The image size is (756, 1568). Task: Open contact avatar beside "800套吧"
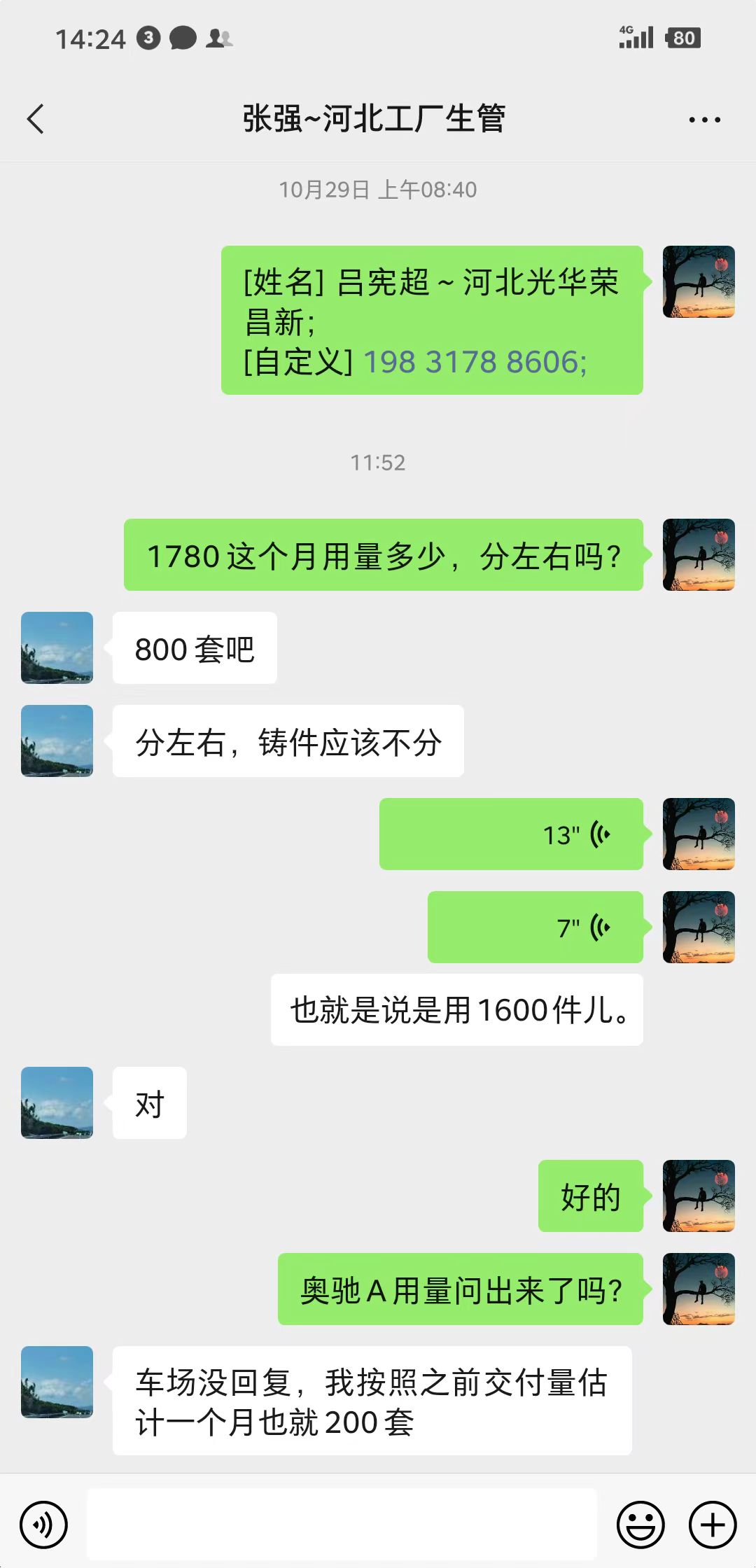[x=57, y=647]
